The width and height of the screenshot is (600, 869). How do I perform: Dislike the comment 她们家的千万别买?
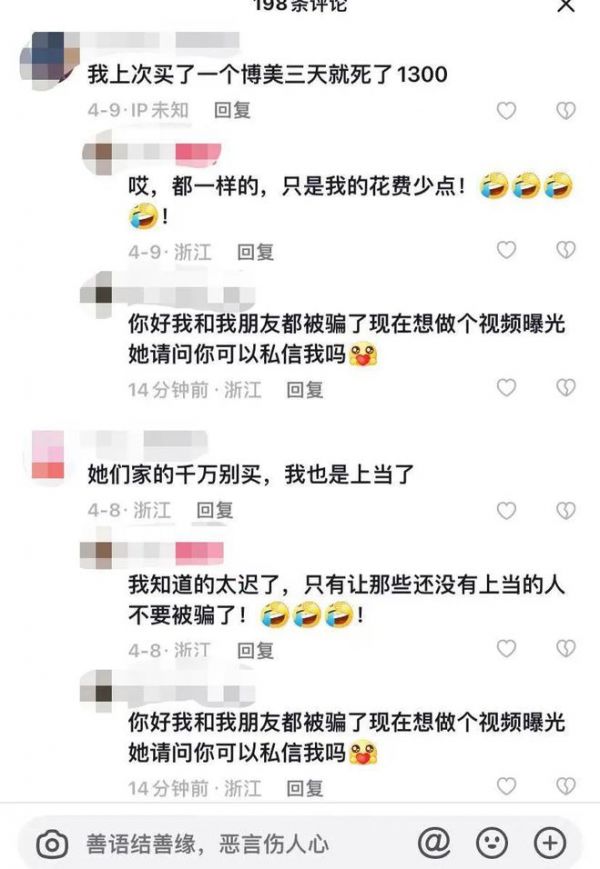pos(566,510)
